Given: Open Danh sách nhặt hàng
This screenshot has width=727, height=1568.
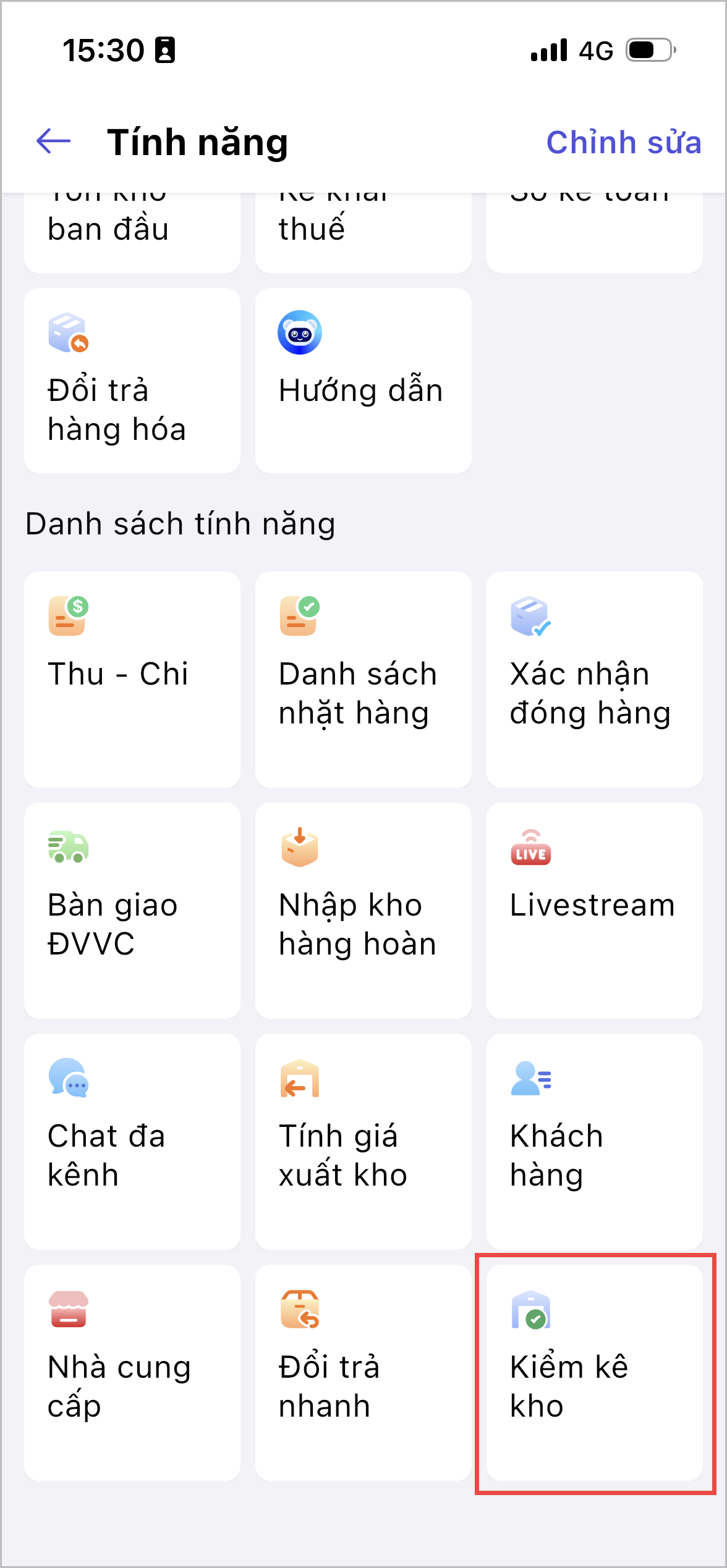Looking at the screenshot, I should 363,678.
